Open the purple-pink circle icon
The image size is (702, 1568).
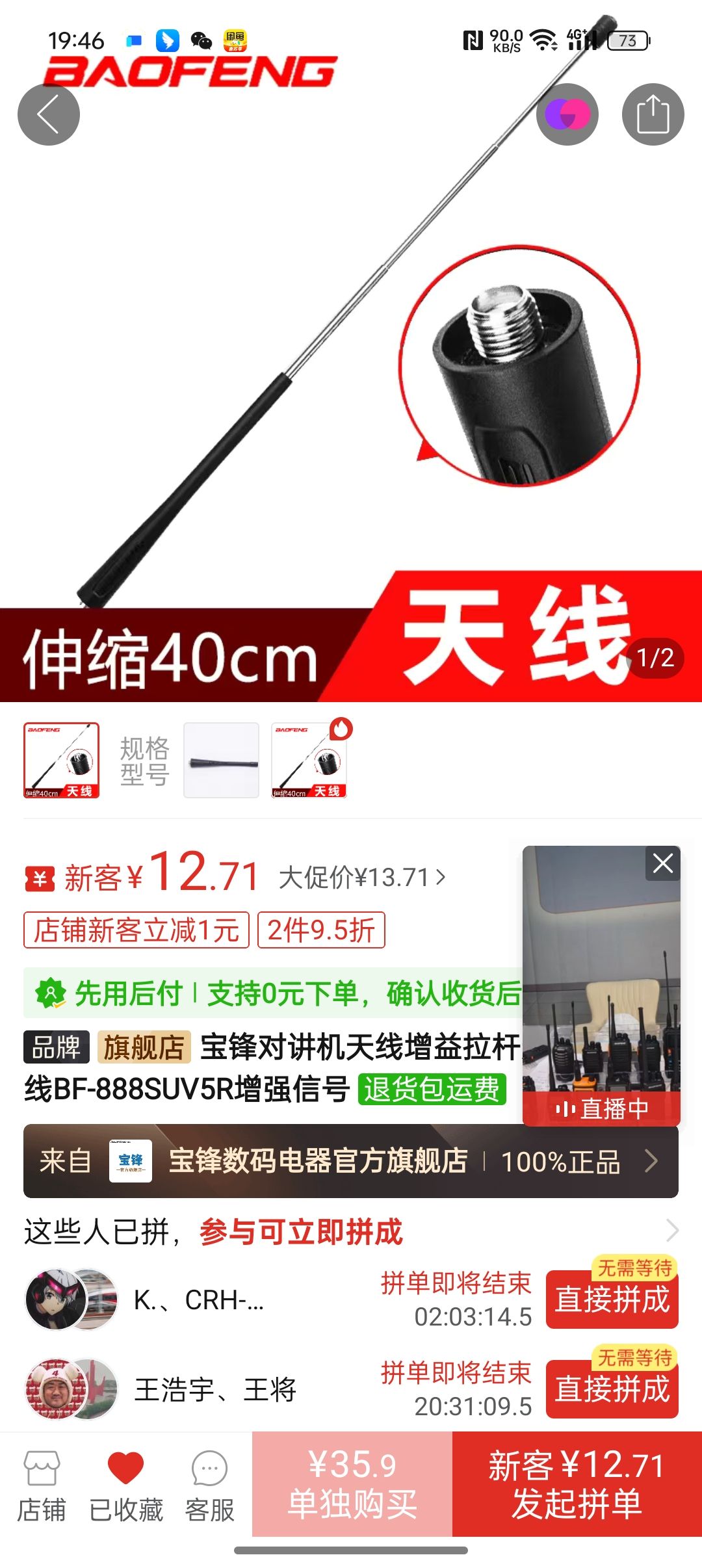click(x=567, y=114)
